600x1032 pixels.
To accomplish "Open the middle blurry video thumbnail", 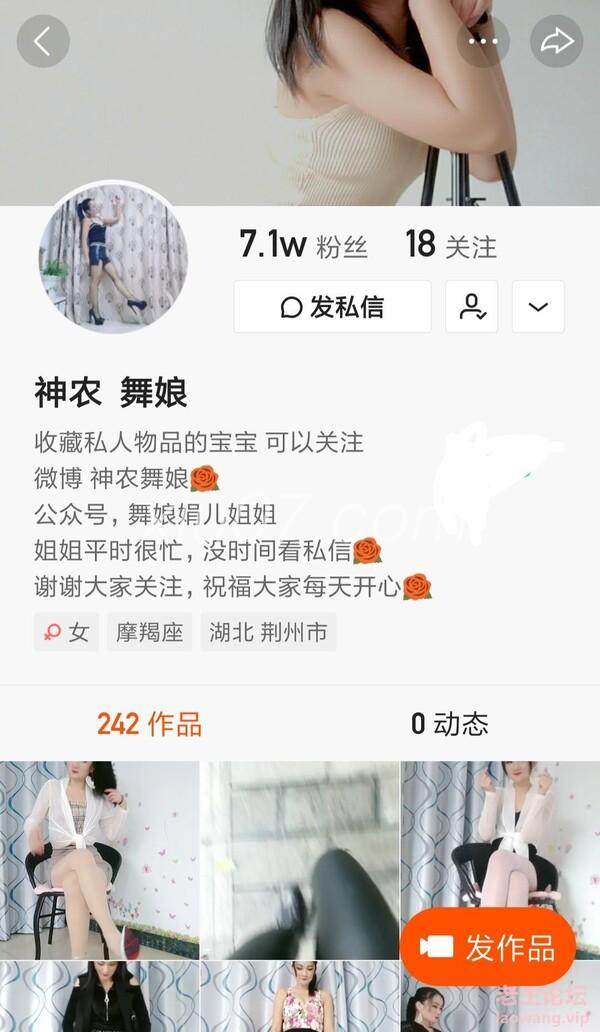I will [x=300, y=860].
